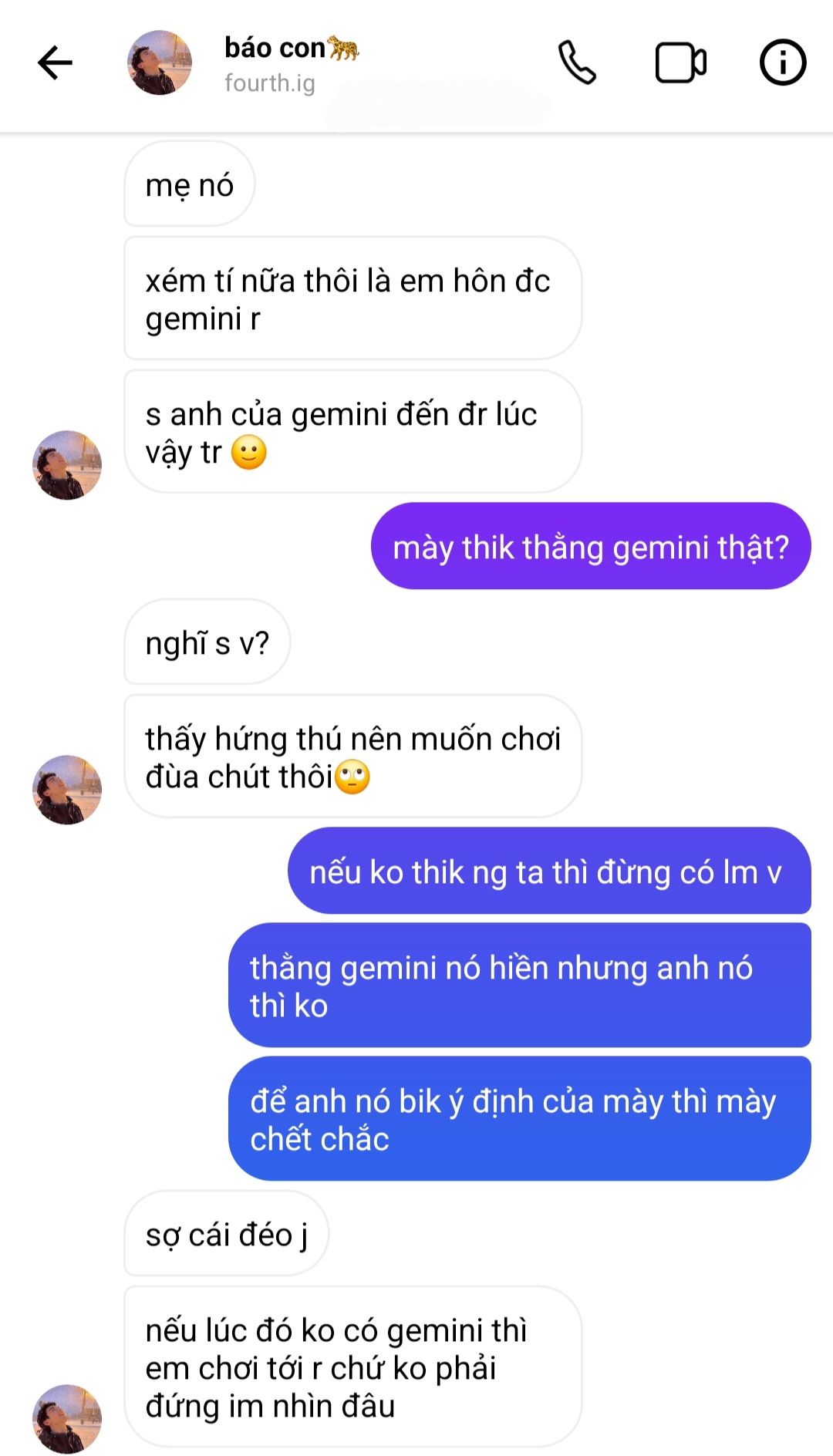
Task: Open conversation info details
Action: pyautogui.click(x=782, y=63)
